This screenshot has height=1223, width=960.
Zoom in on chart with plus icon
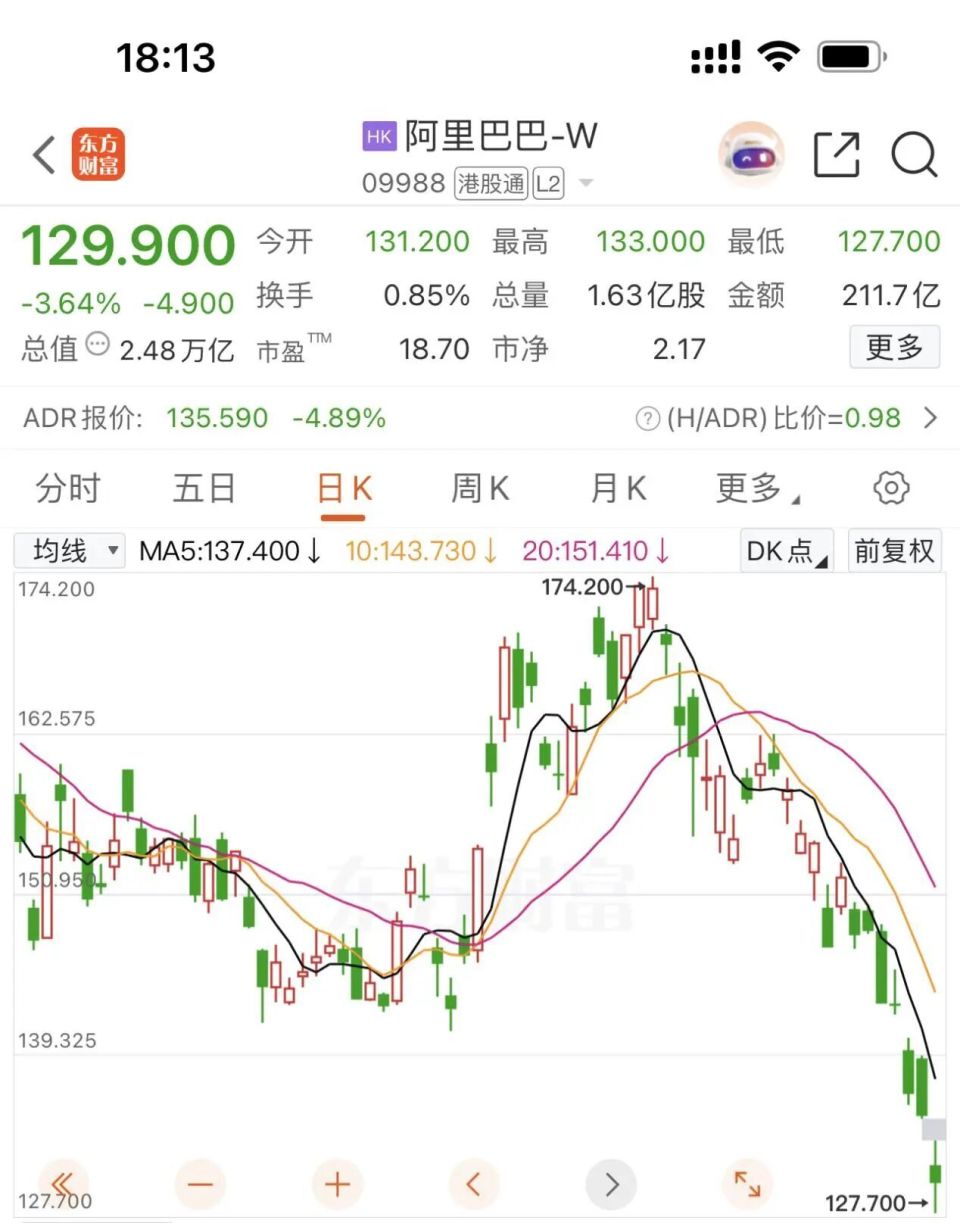tap(337, 1184)
